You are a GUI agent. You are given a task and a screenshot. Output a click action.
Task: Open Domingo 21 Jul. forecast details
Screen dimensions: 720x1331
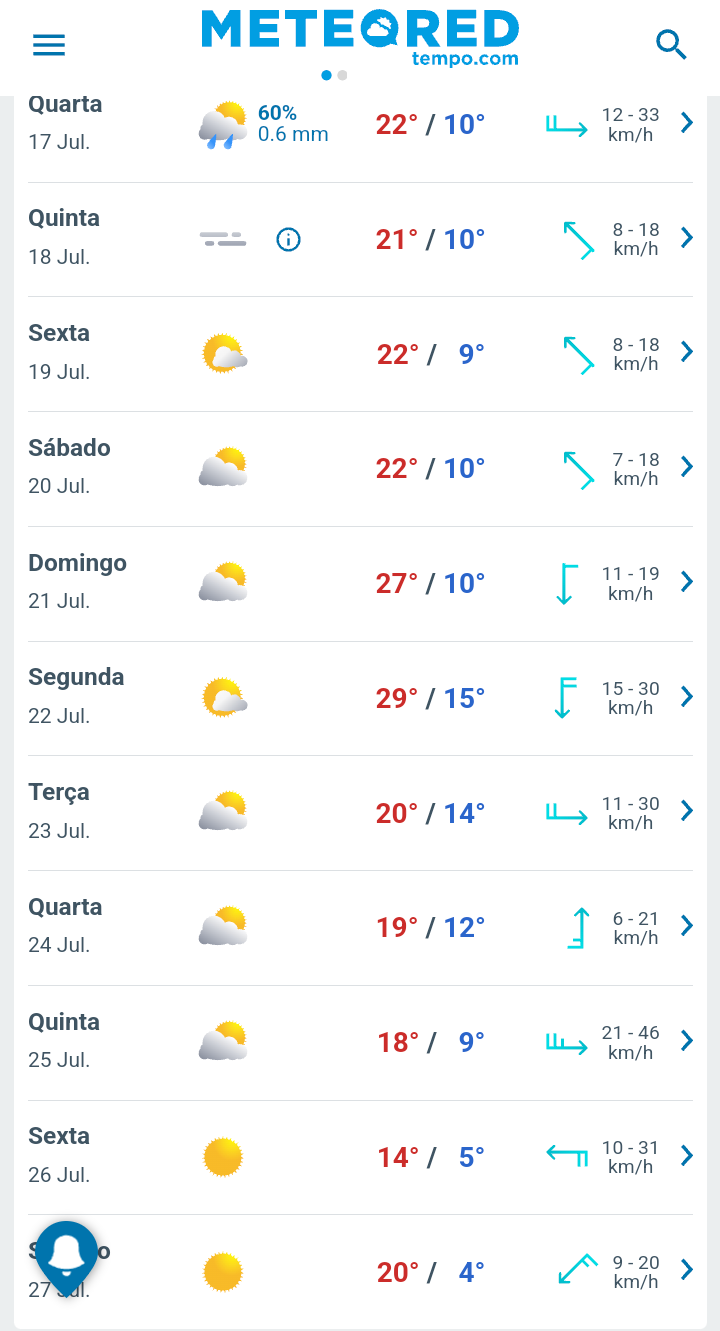[360, 583]
